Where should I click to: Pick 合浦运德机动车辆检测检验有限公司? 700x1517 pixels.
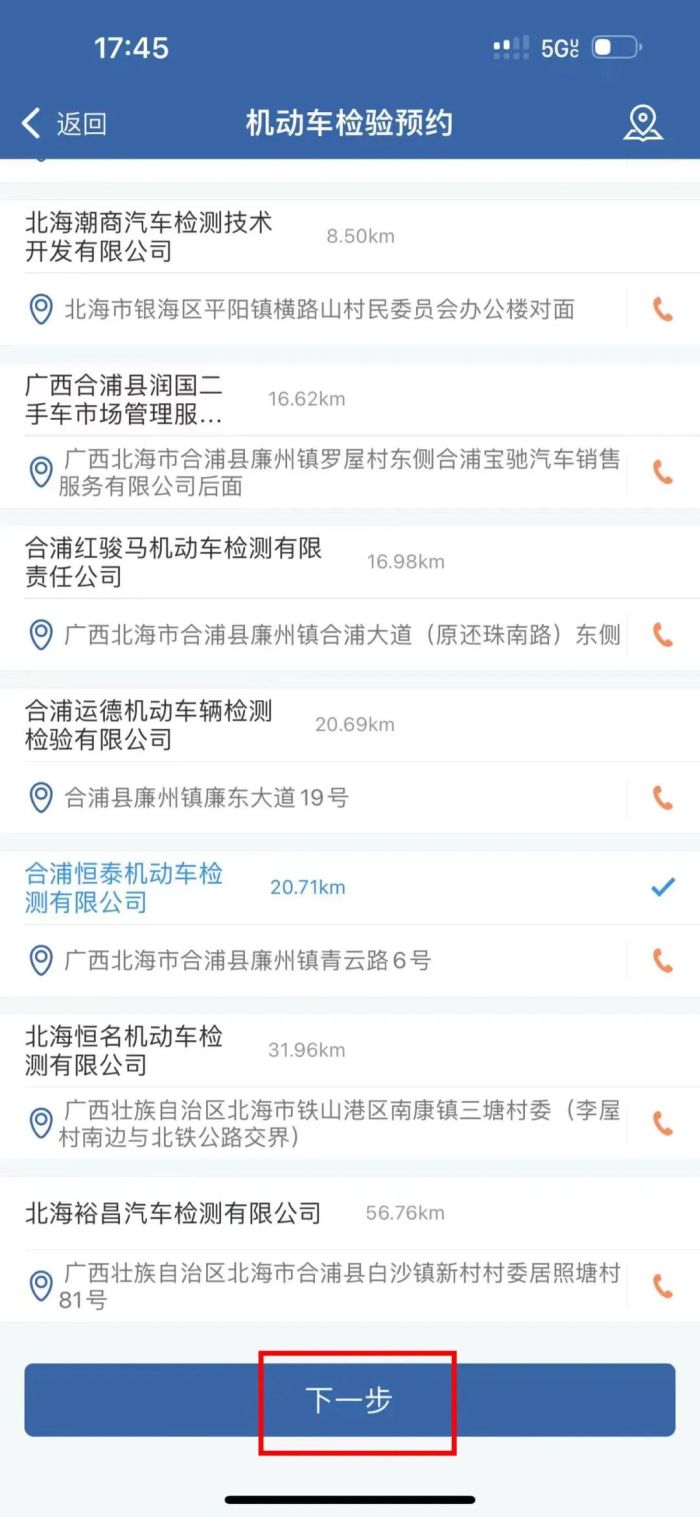coord(350,725)
